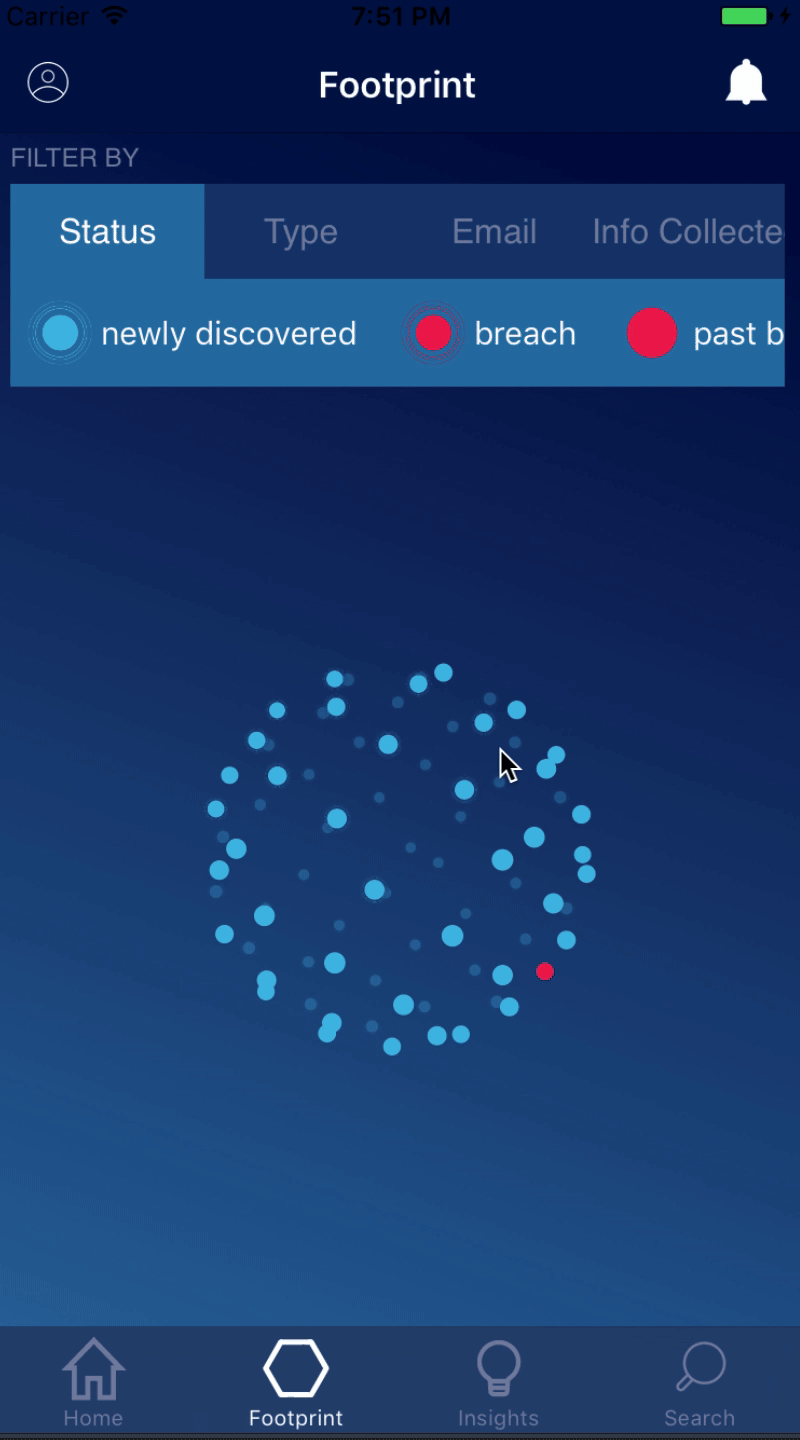Screen dimensions: 800x1440
Task: Filter by breach status
Action: tap(490, 333)
